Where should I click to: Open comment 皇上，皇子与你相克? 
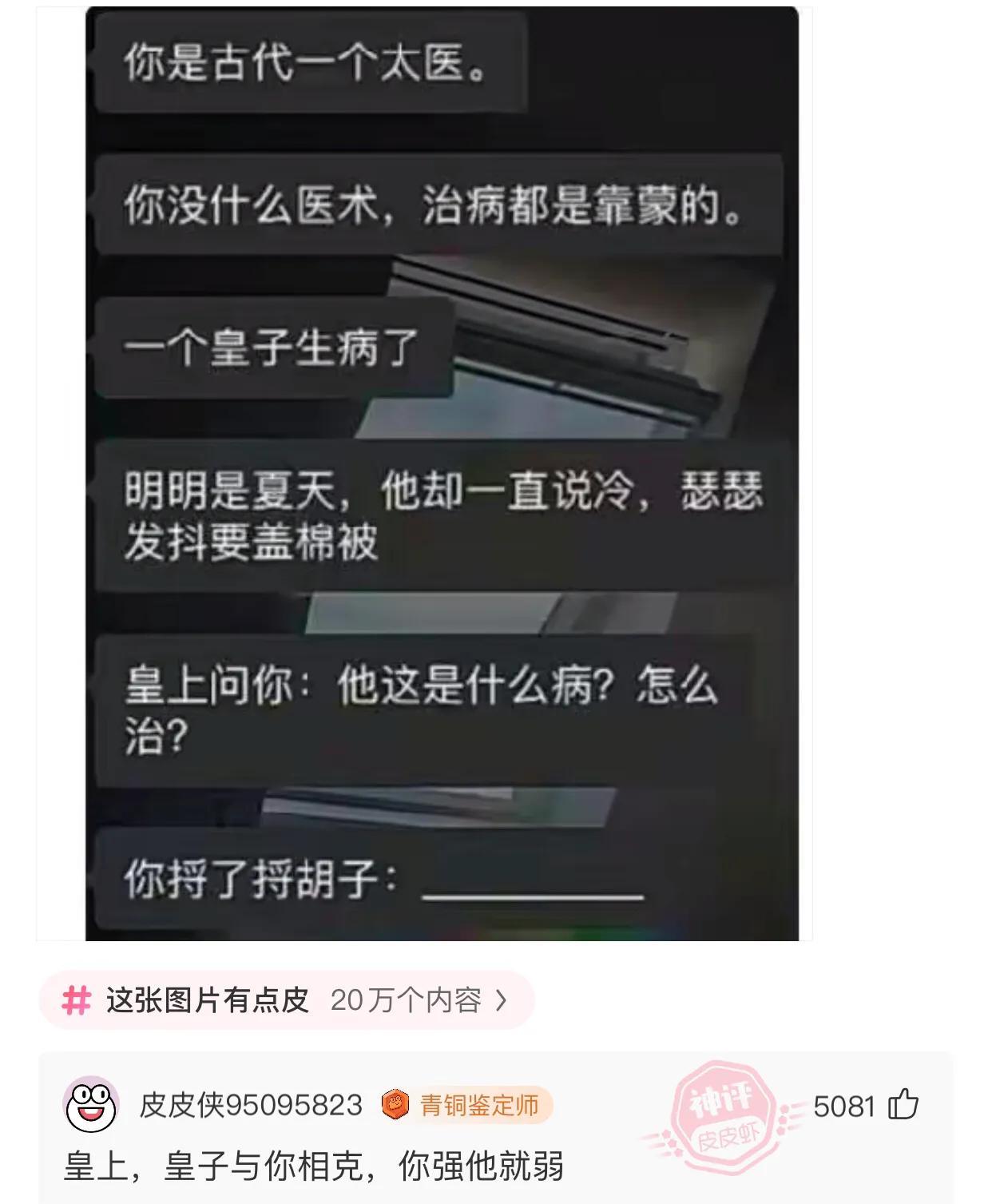click(313, 1166)
